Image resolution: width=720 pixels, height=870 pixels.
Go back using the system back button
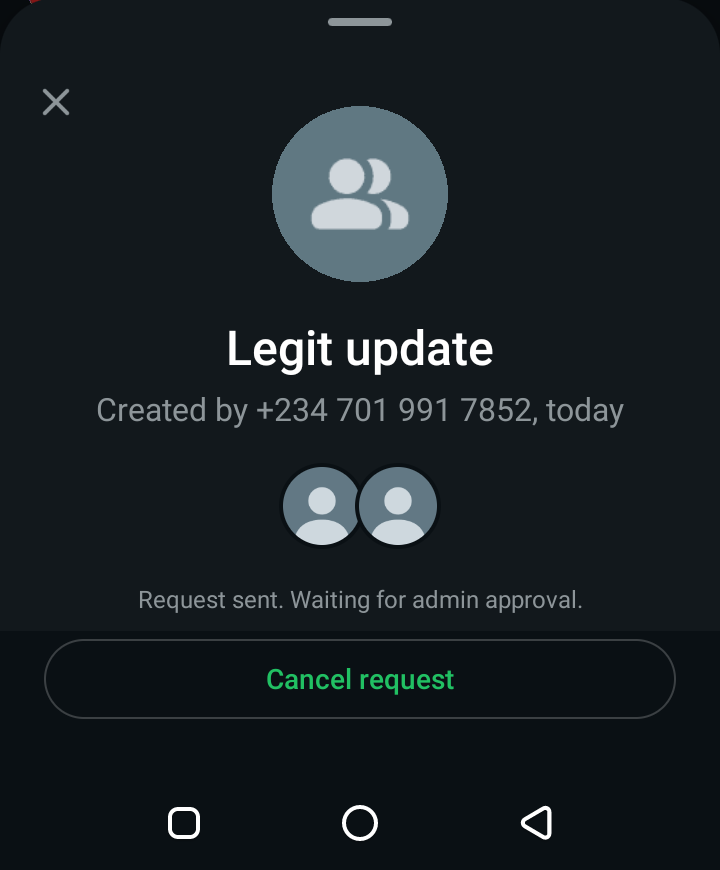pyautogui.click(x=537, y=823)
